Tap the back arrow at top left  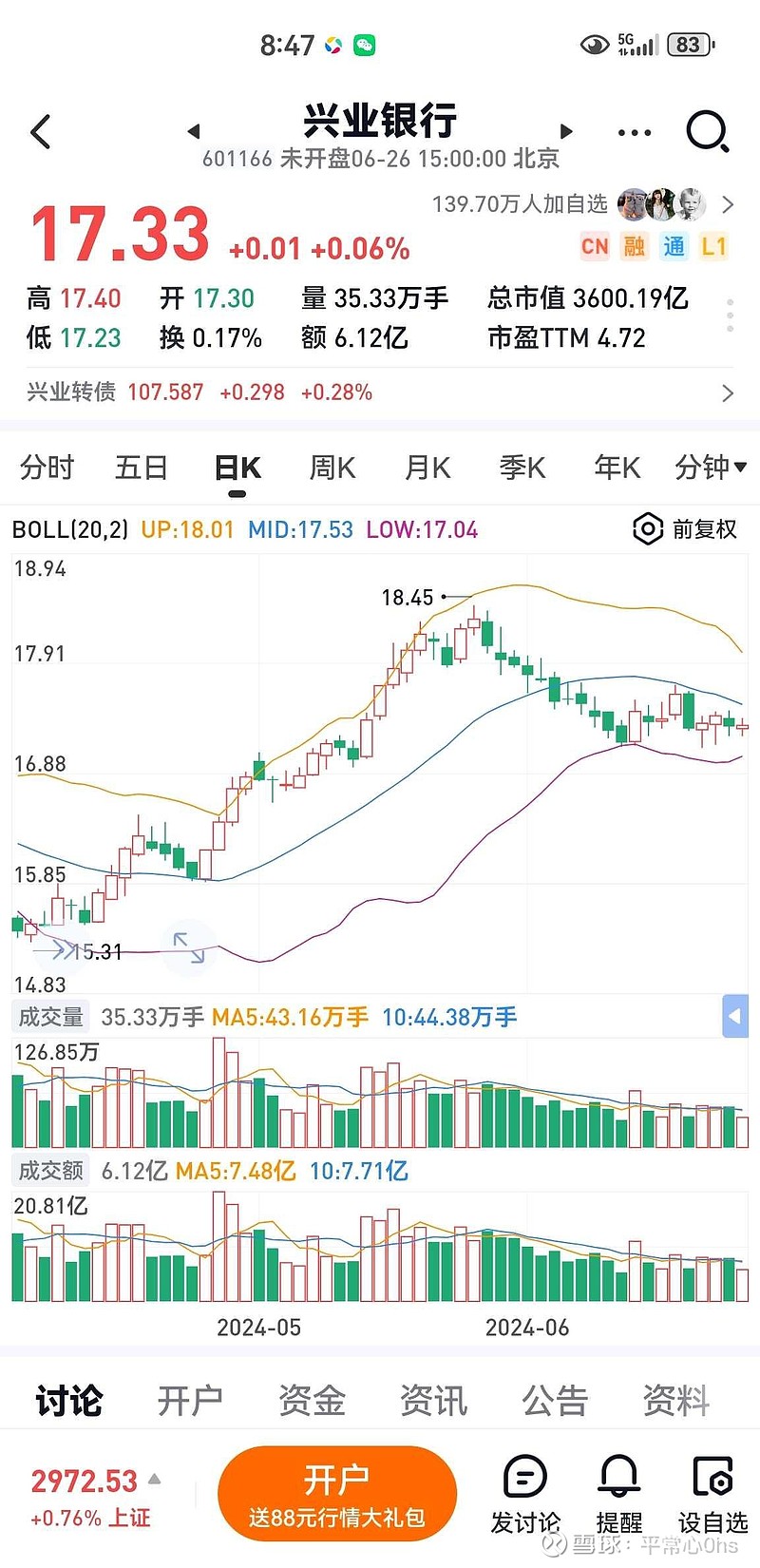click(40, 131)
